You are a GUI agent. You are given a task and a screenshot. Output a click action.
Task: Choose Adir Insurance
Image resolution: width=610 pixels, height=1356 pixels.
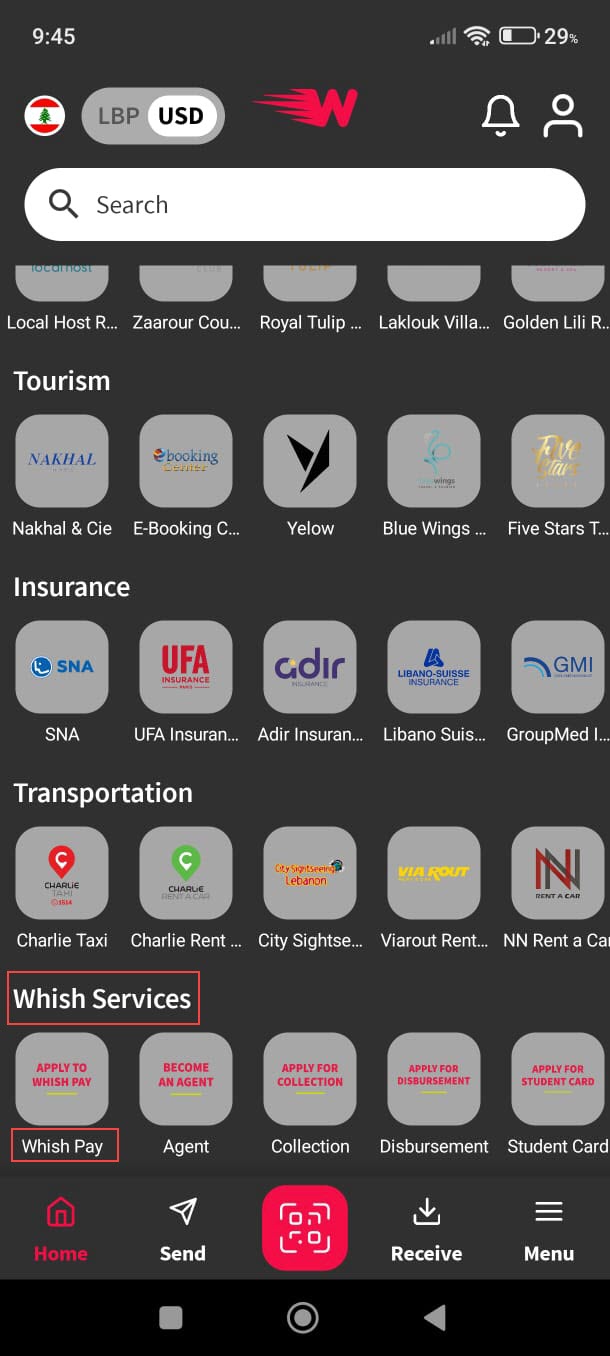coord(310,667)
